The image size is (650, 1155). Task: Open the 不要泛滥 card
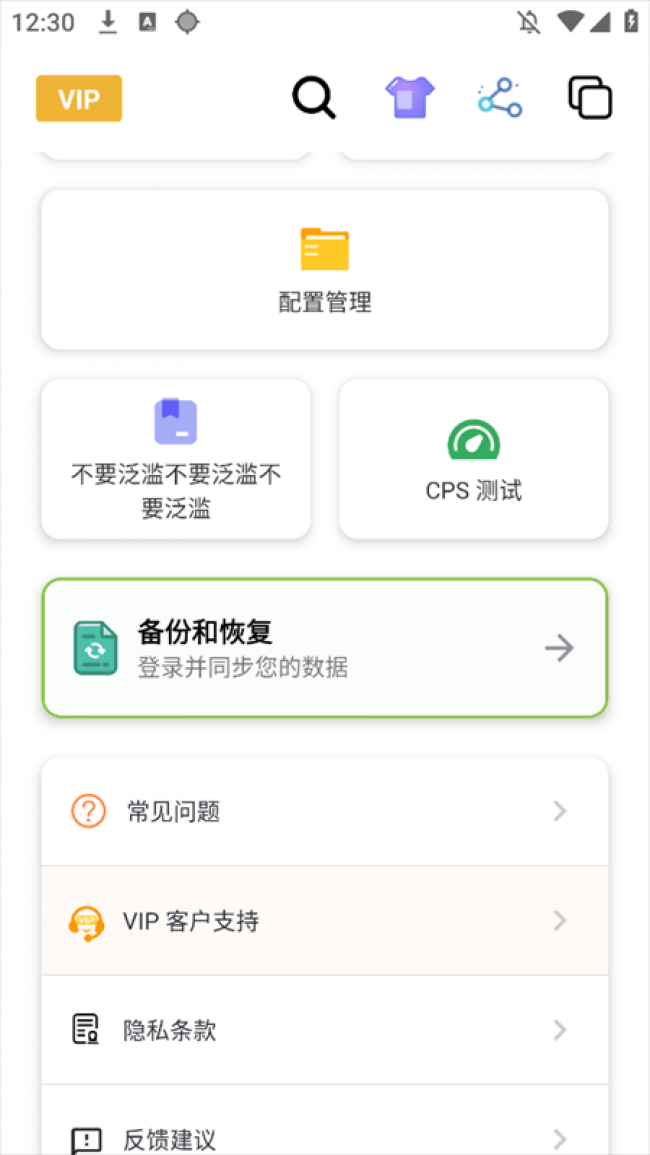pyautogui.click(x=176, y=459)
